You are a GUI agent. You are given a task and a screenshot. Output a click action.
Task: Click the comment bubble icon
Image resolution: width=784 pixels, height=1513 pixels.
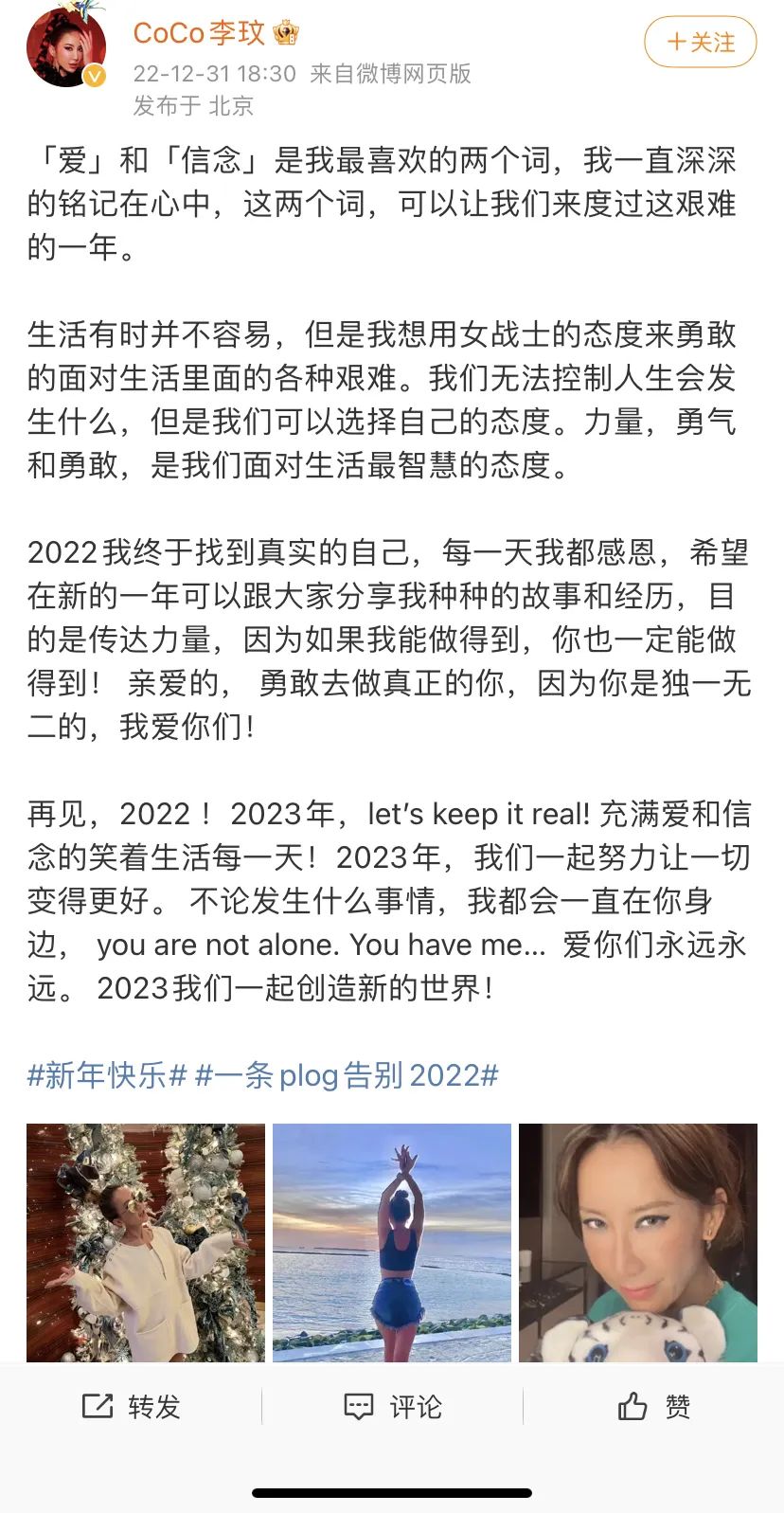(358, 1408)
